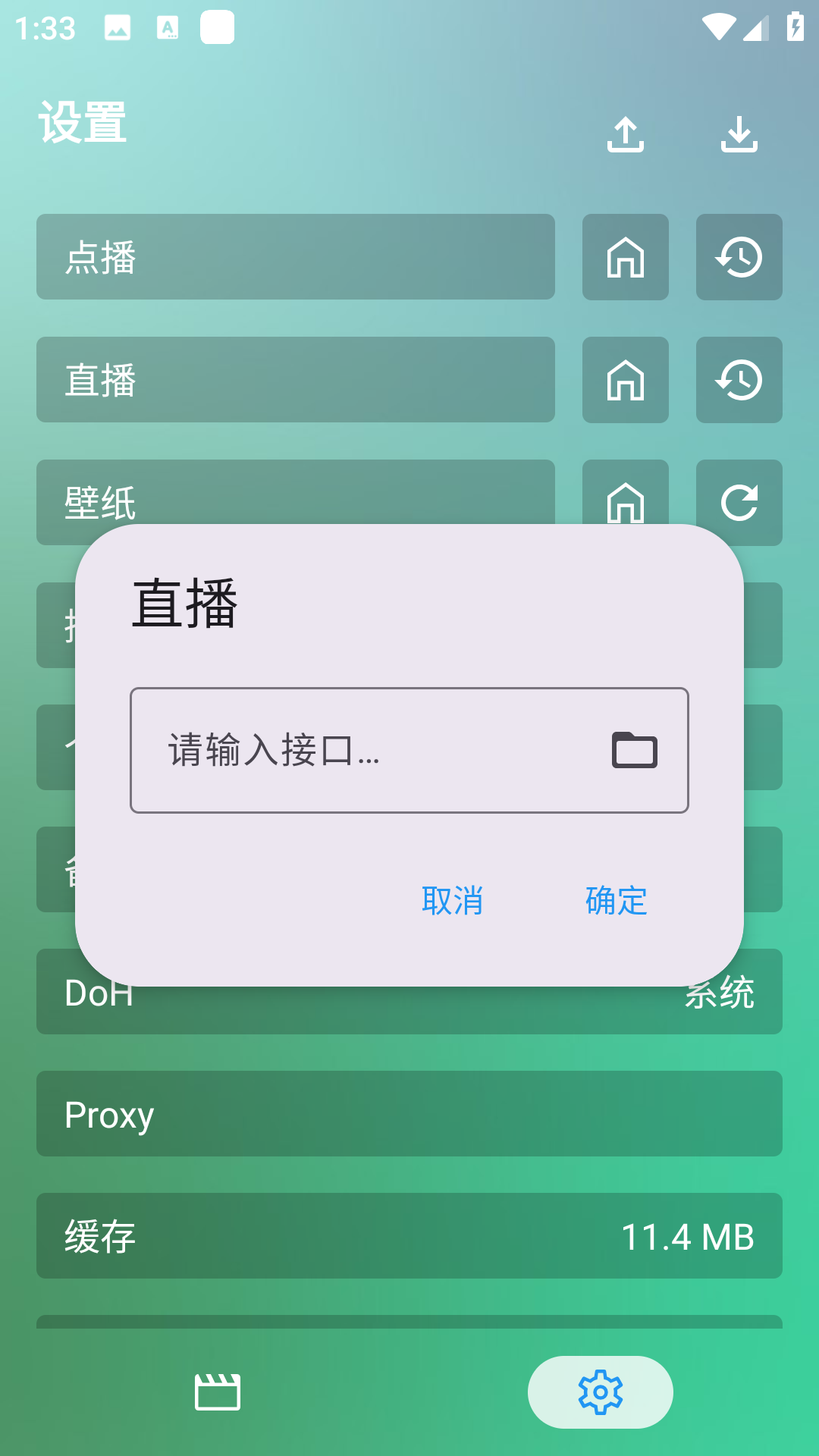Viewport: 819px width, 1456px height.
Task: Open 点播 history icon
Action: pos(739,256)
